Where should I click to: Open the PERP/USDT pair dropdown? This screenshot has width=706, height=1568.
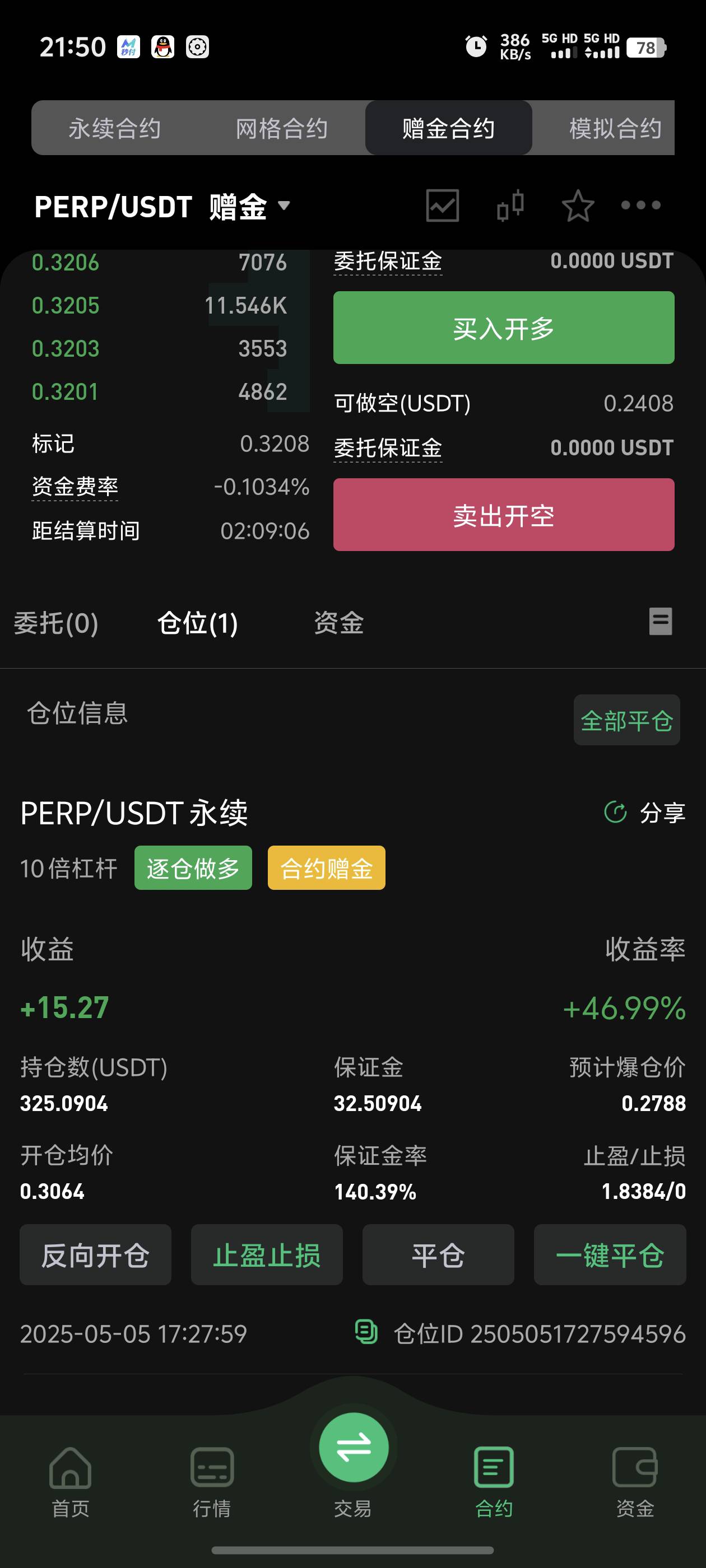click(162, 206)
